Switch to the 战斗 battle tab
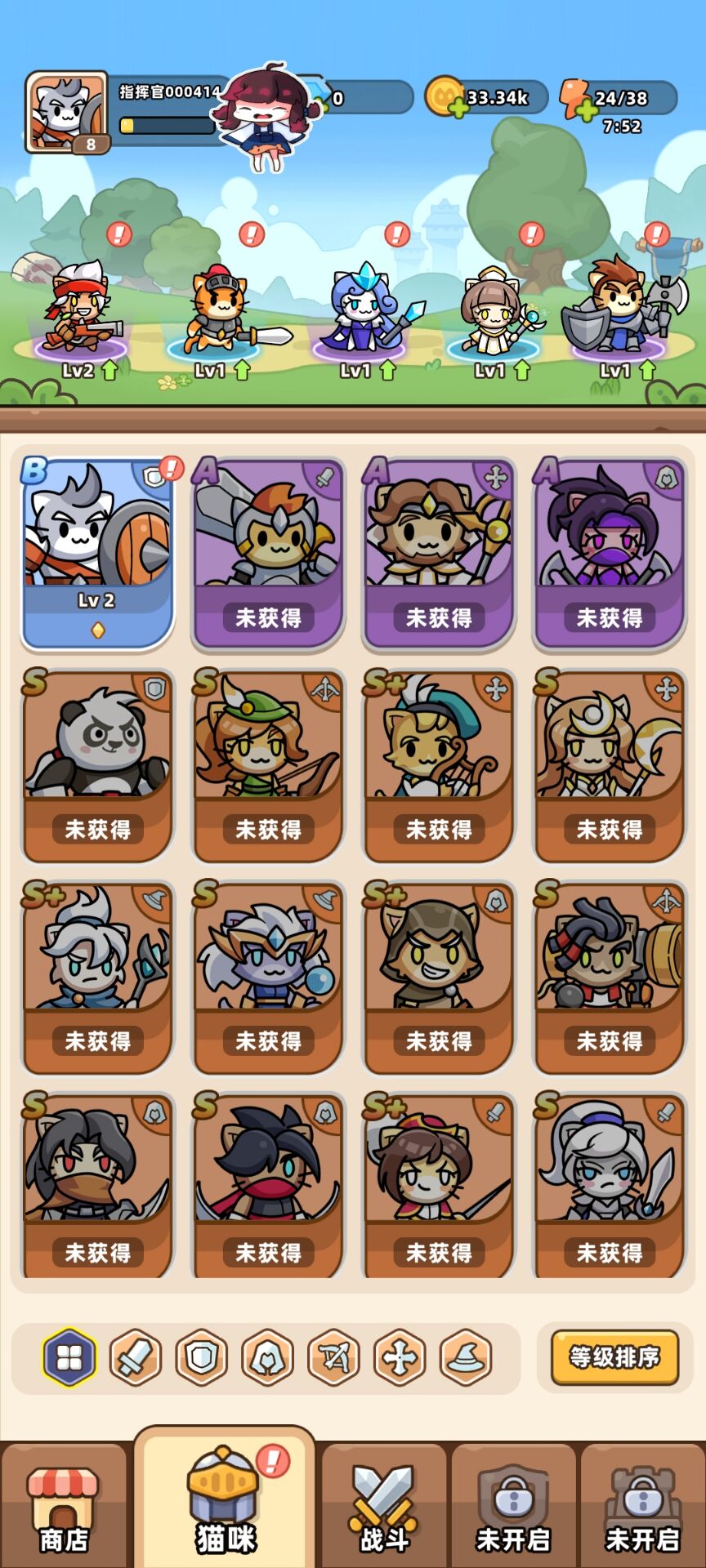 [x=384, y=1509]
